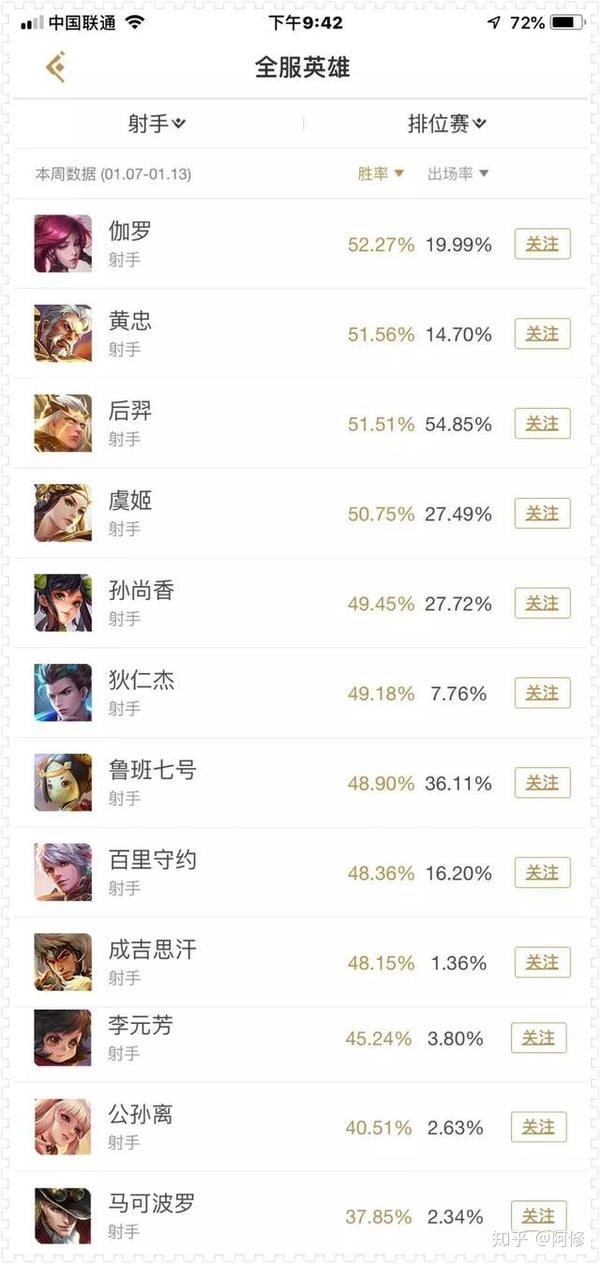
Task: Open the 排位赛 mode dropdown
Action: 446,124
